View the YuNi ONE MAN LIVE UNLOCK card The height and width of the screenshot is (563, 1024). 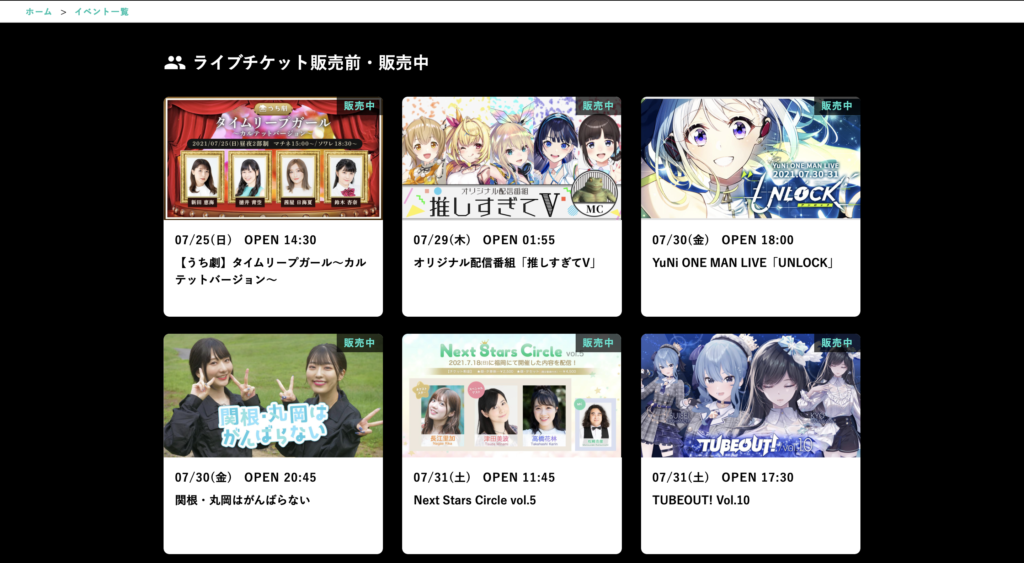click(750, 206)
